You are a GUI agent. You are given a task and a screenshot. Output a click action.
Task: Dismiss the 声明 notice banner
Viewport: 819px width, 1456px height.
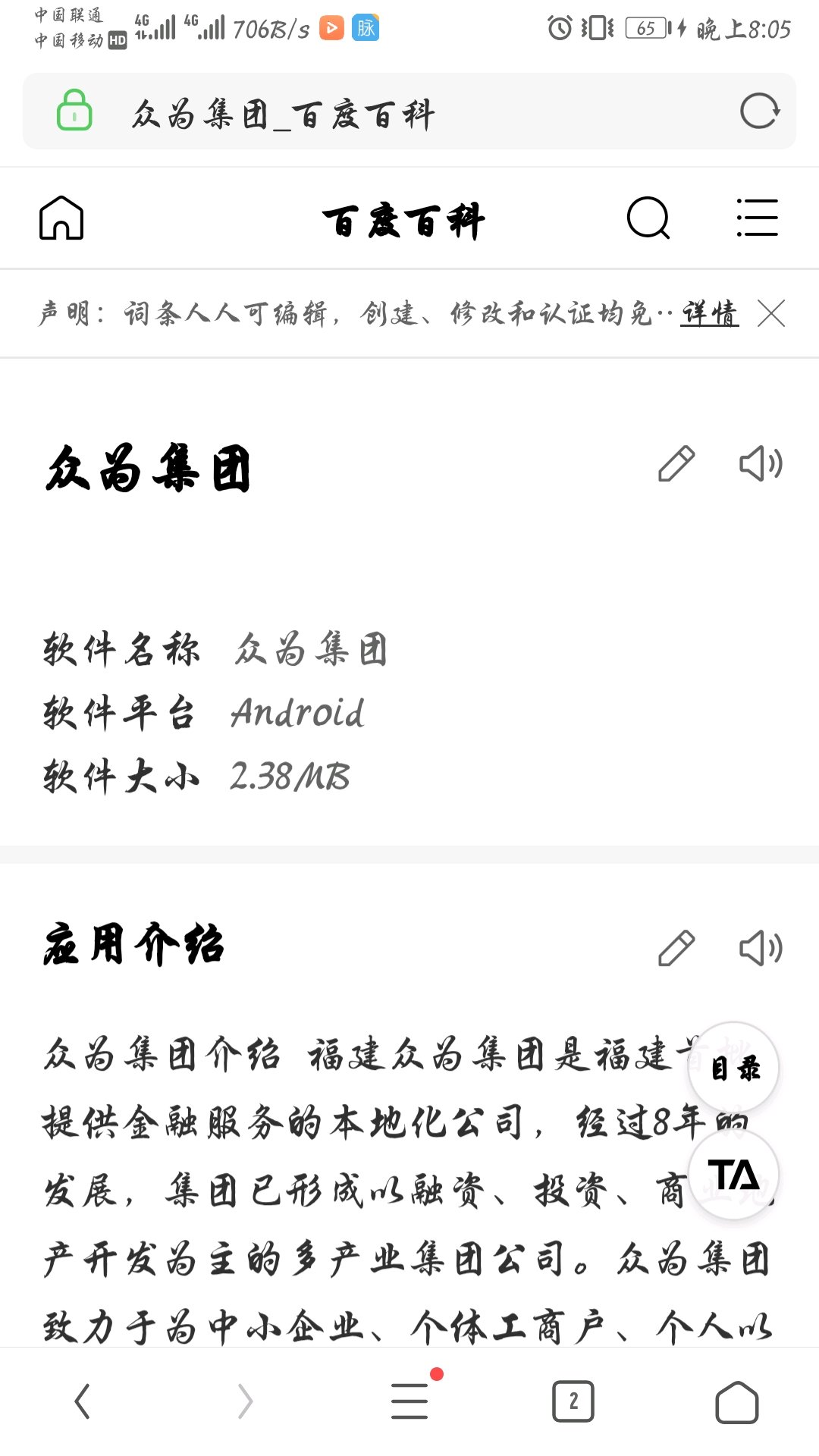point(771,313)
